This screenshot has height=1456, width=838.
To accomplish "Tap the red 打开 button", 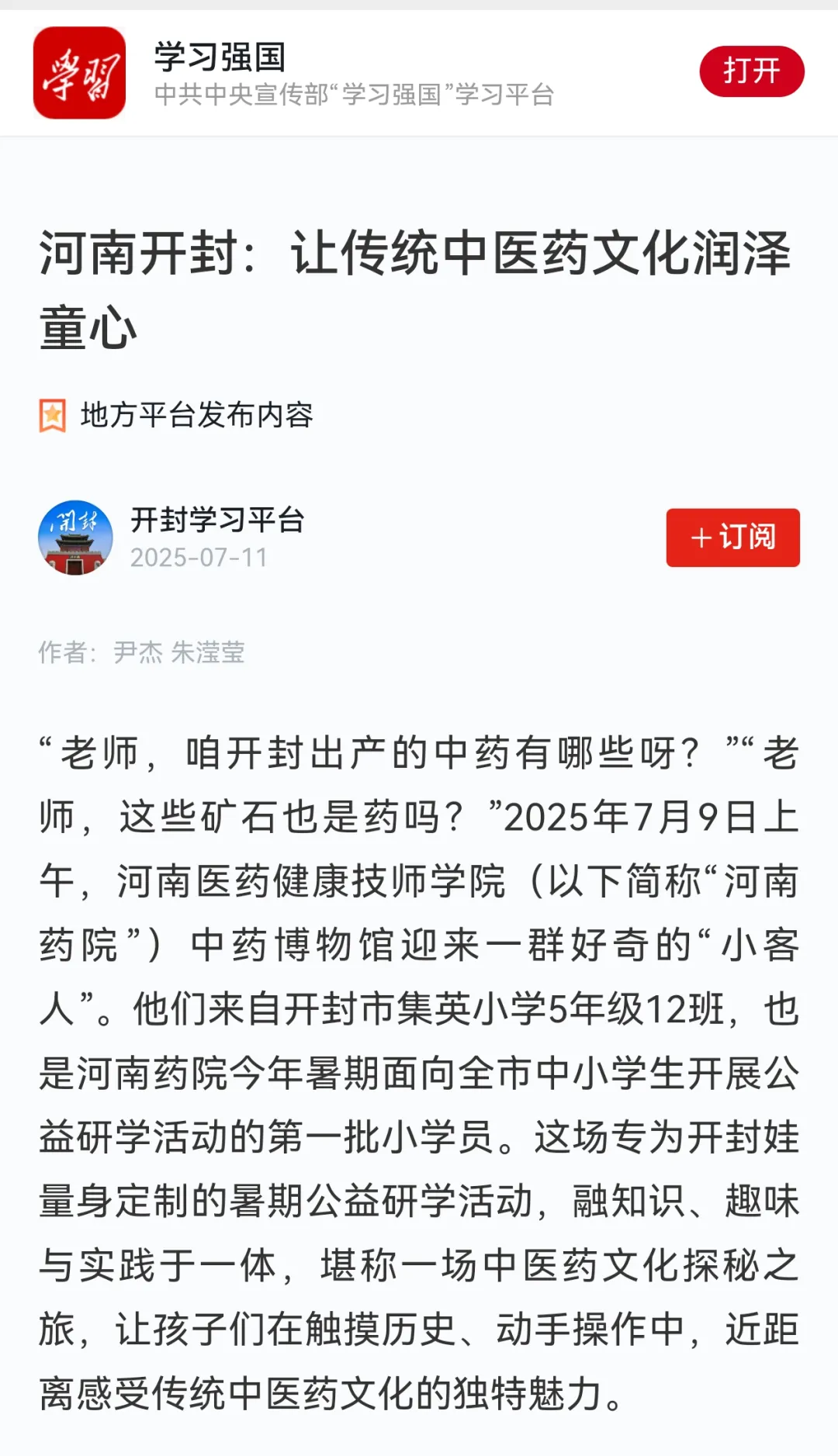I will (751, 71).
